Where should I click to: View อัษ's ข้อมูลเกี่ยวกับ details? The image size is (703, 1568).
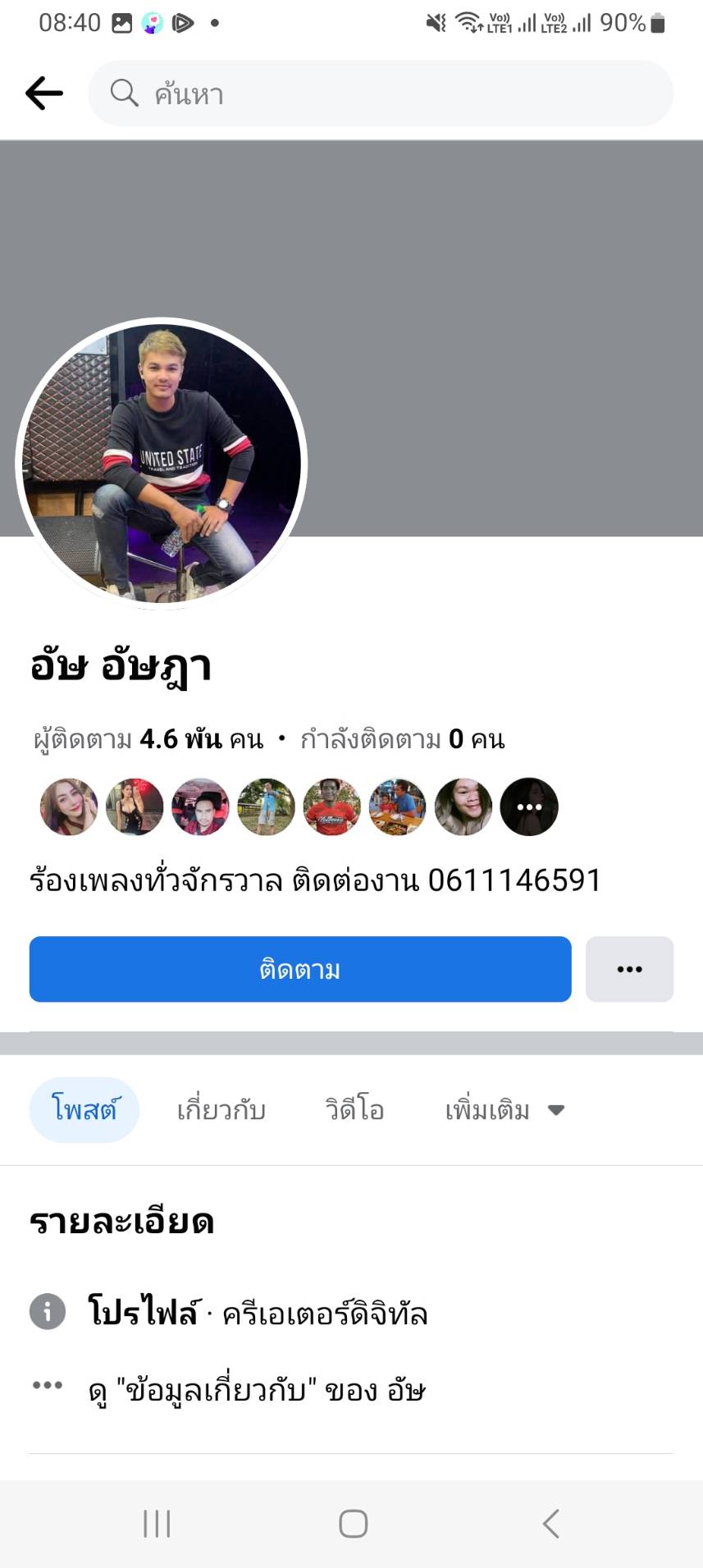(x=256, y=1390)
